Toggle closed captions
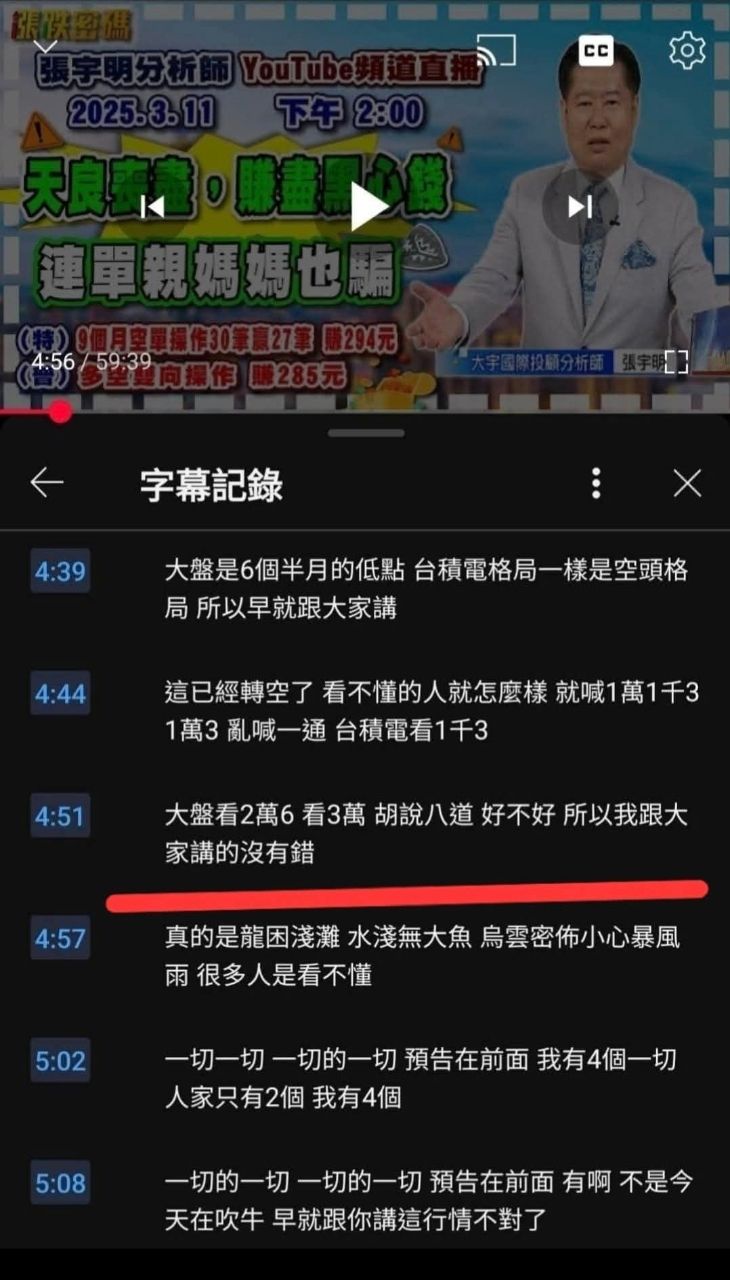The width and height of the screenshot is (730, 1280). (596, 49)
